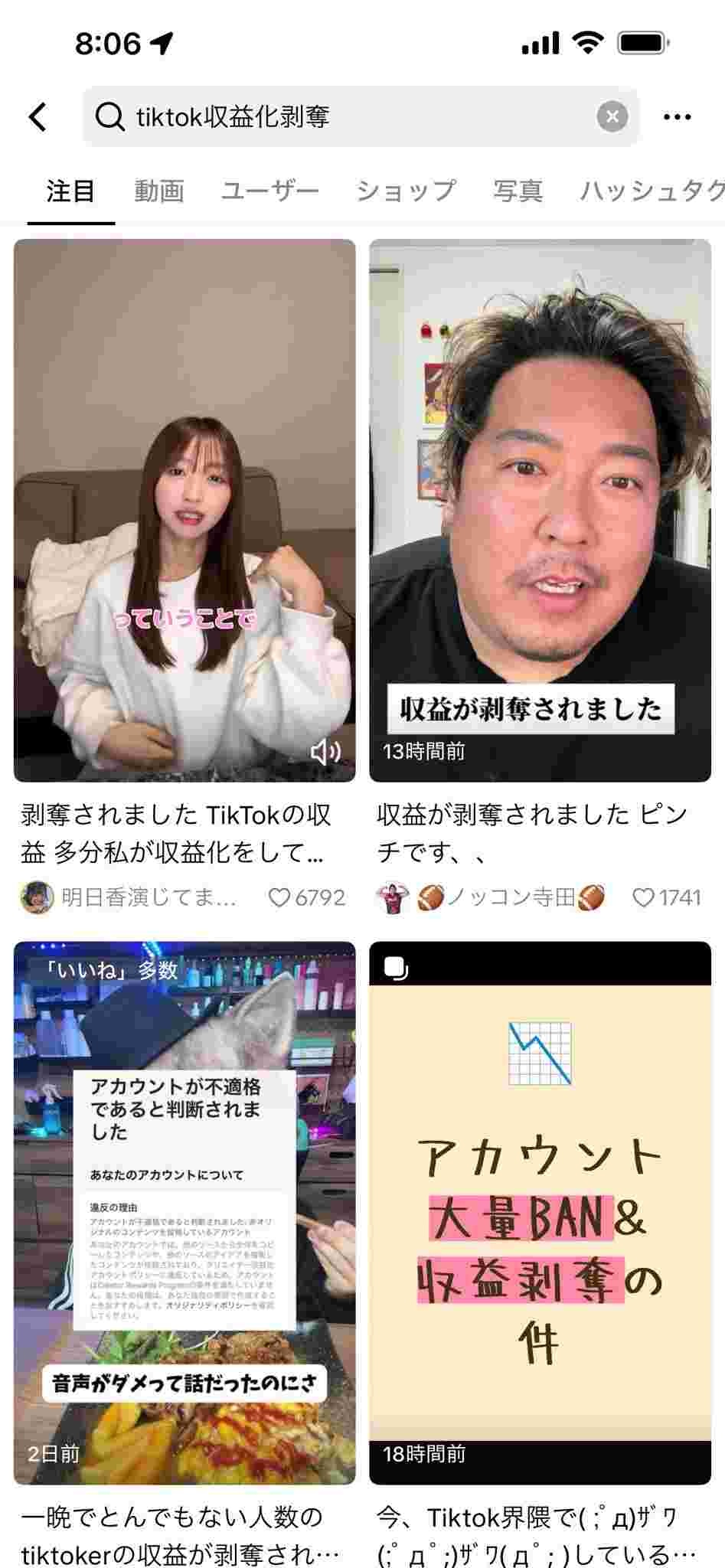Open the three-dot options menu
This screenshot has height=1568, width=725.
676,115
